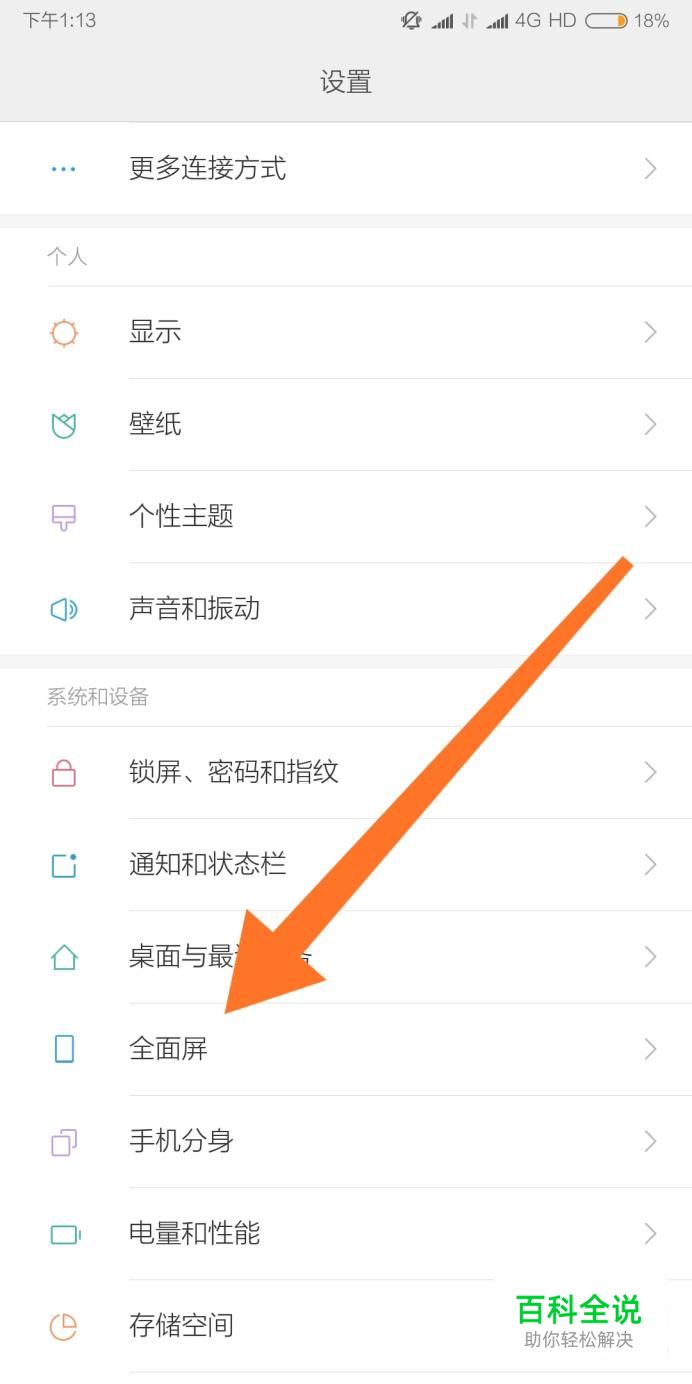Open 更多连接方式 settings

(207, 168)
